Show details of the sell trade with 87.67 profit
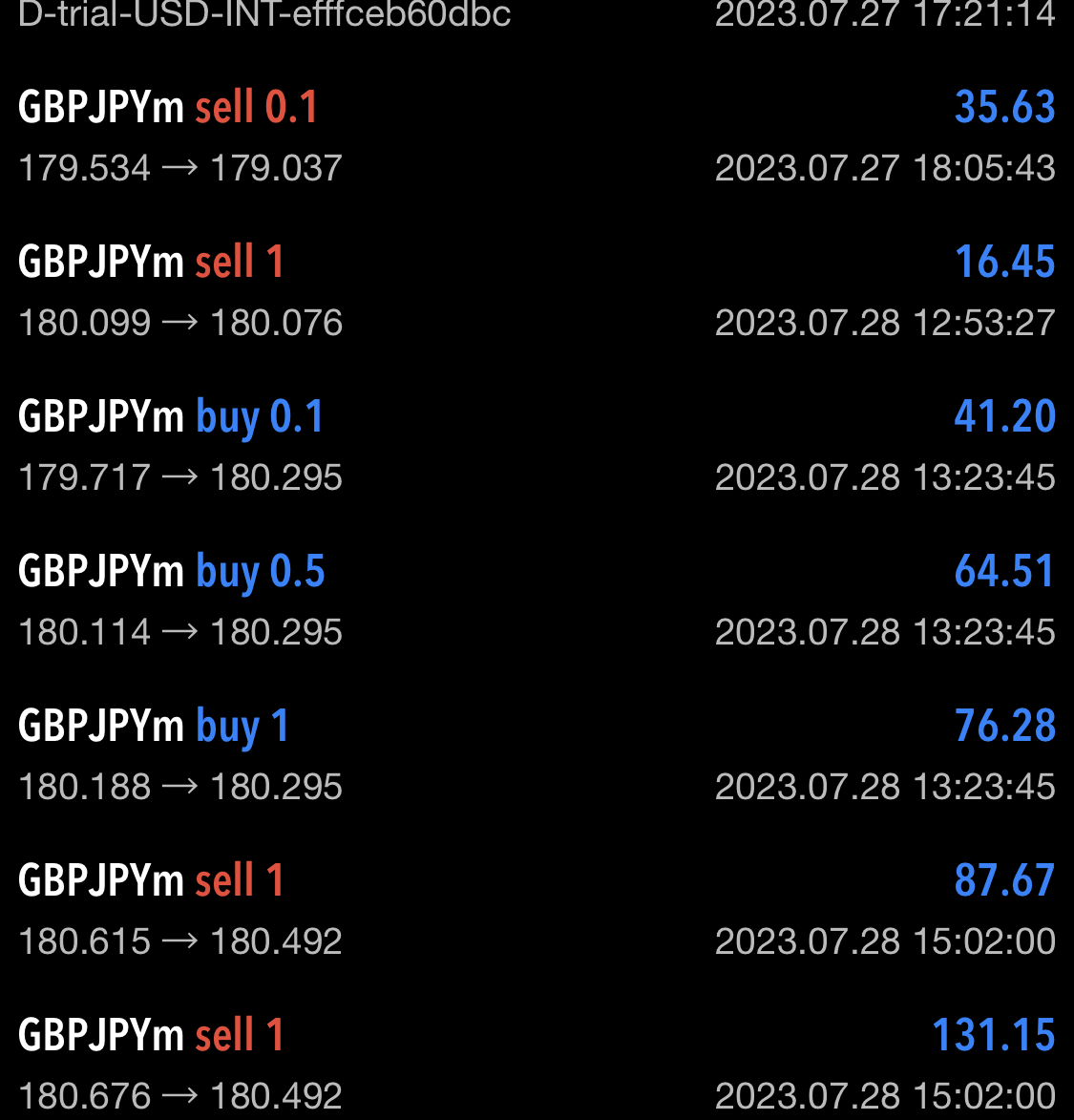The width and height of the screenshot is (1074, 1120). pyautogui.click(x=537, y=910)
